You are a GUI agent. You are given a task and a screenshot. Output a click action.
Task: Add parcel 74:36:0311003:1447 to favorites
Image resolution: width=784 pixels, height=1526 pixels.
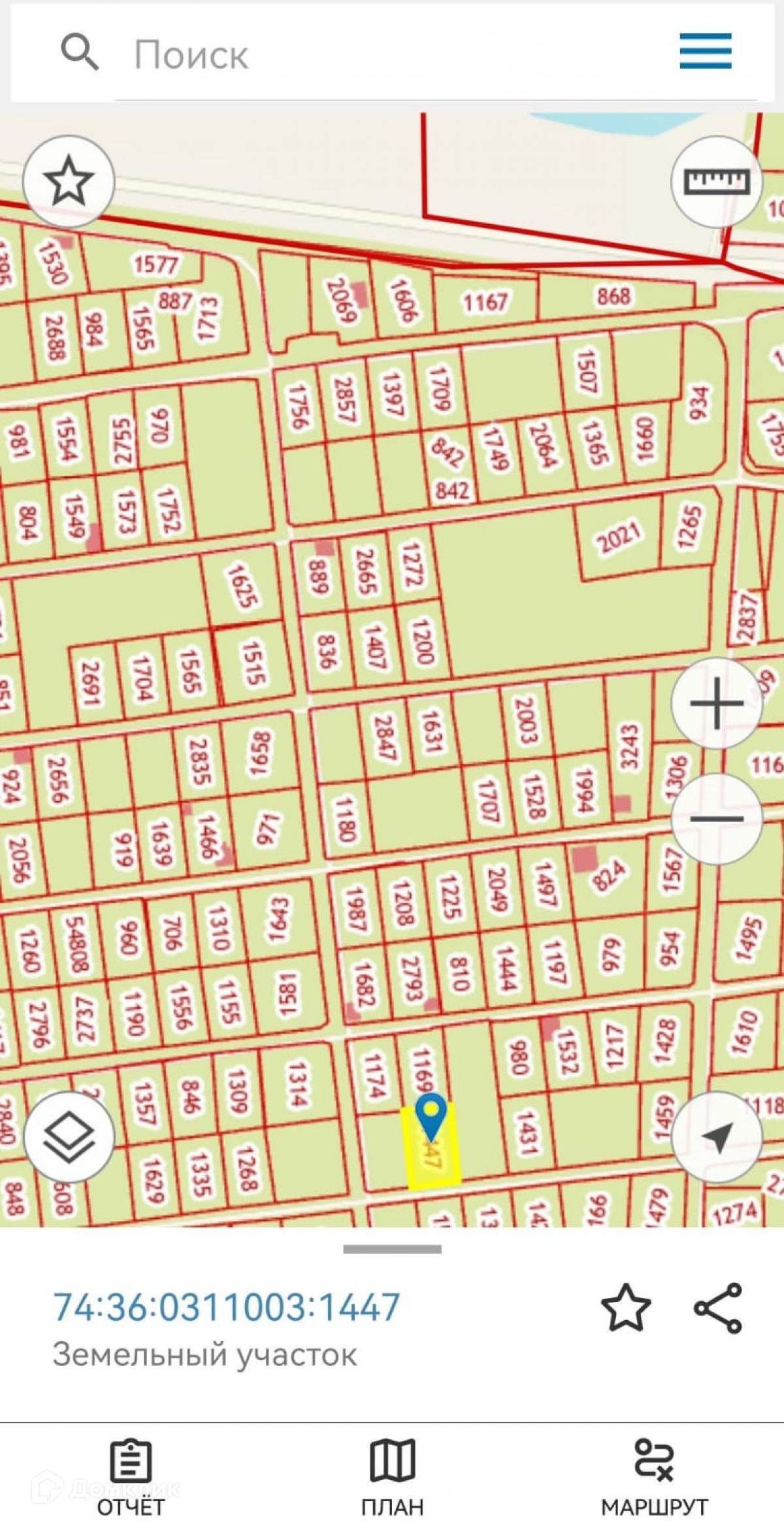pyautogui.click(x=625, y=1307)
